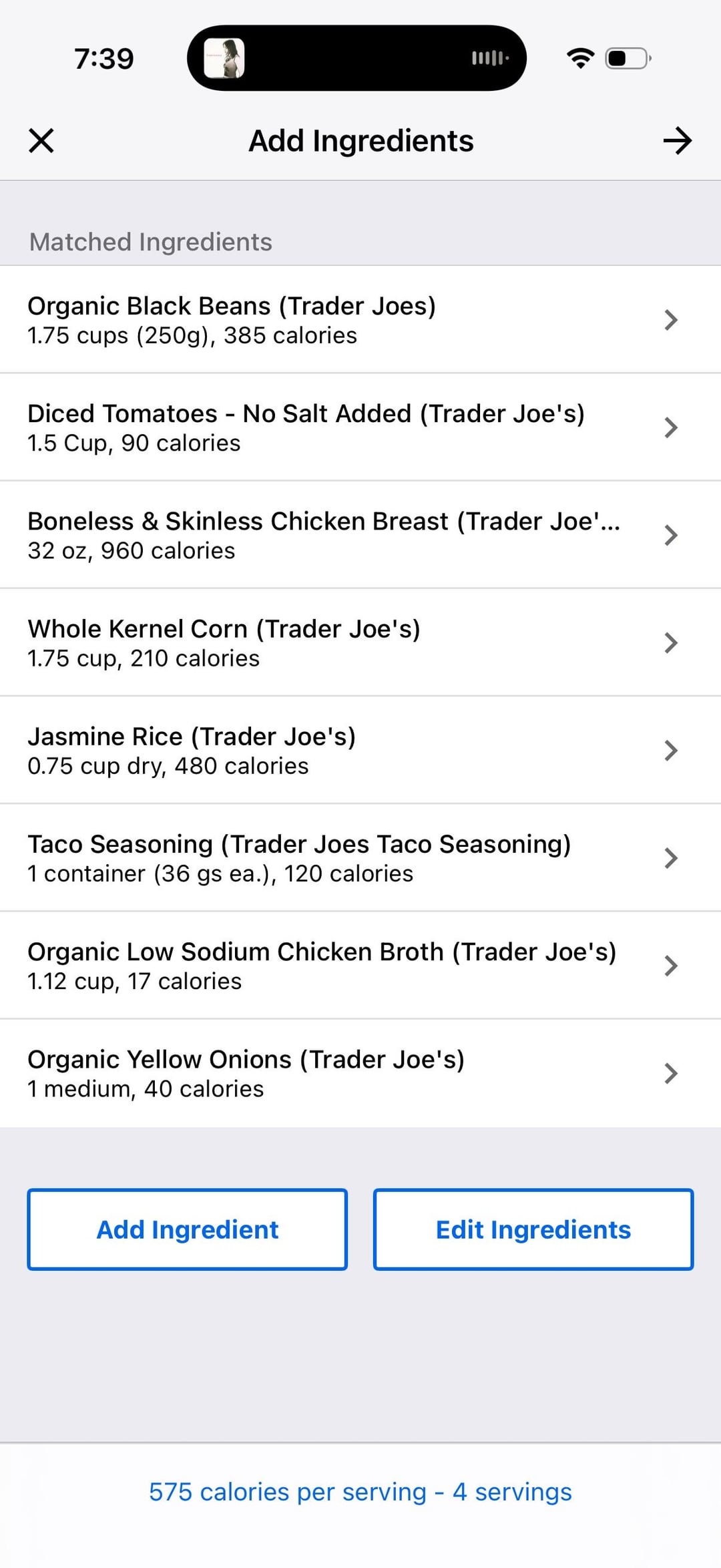This screenshot has width=721, height=1568.
Task: Tap the Add Ingredient button
Action: coord(188,1229)
